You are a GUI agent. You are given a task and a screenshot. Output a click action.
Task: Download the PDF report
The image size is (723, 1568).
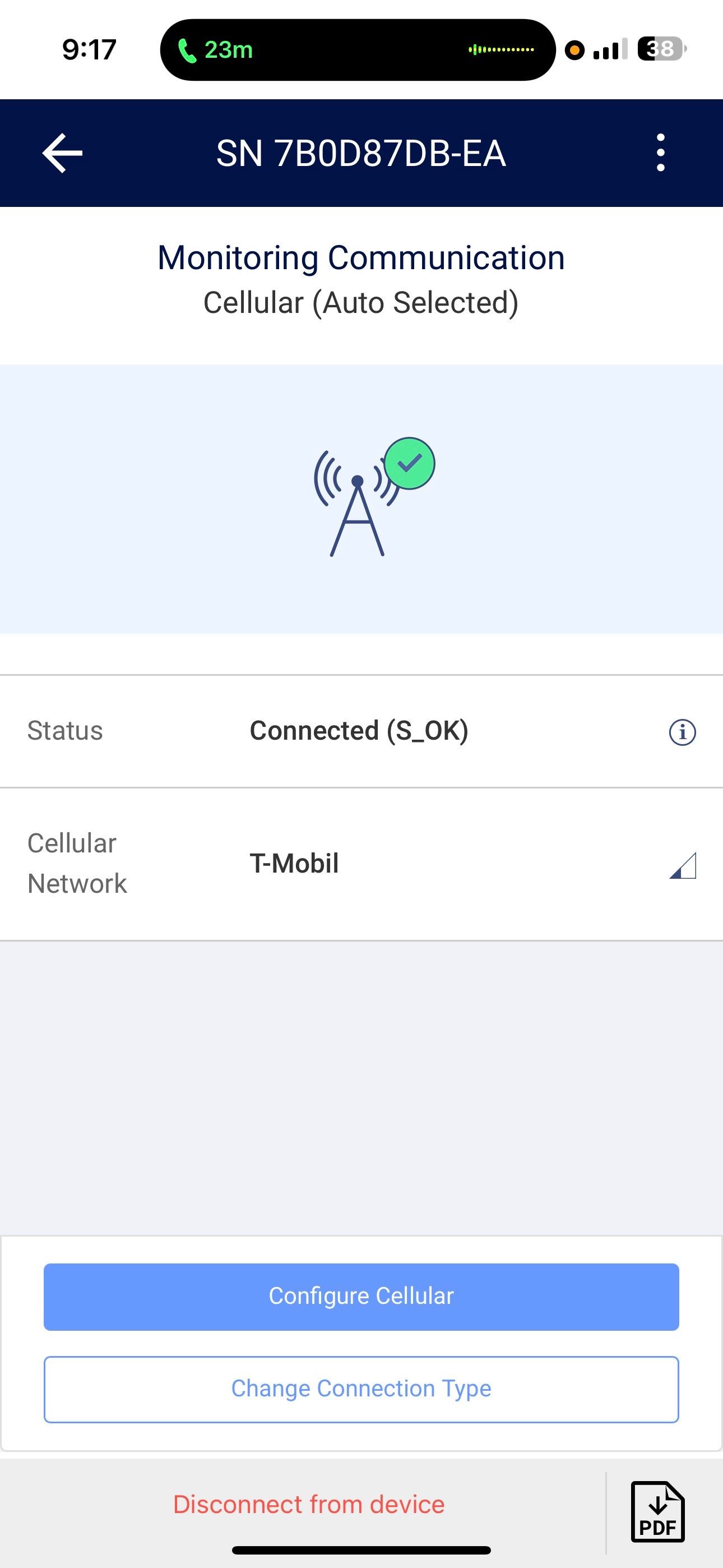[x=657, y=1511]
